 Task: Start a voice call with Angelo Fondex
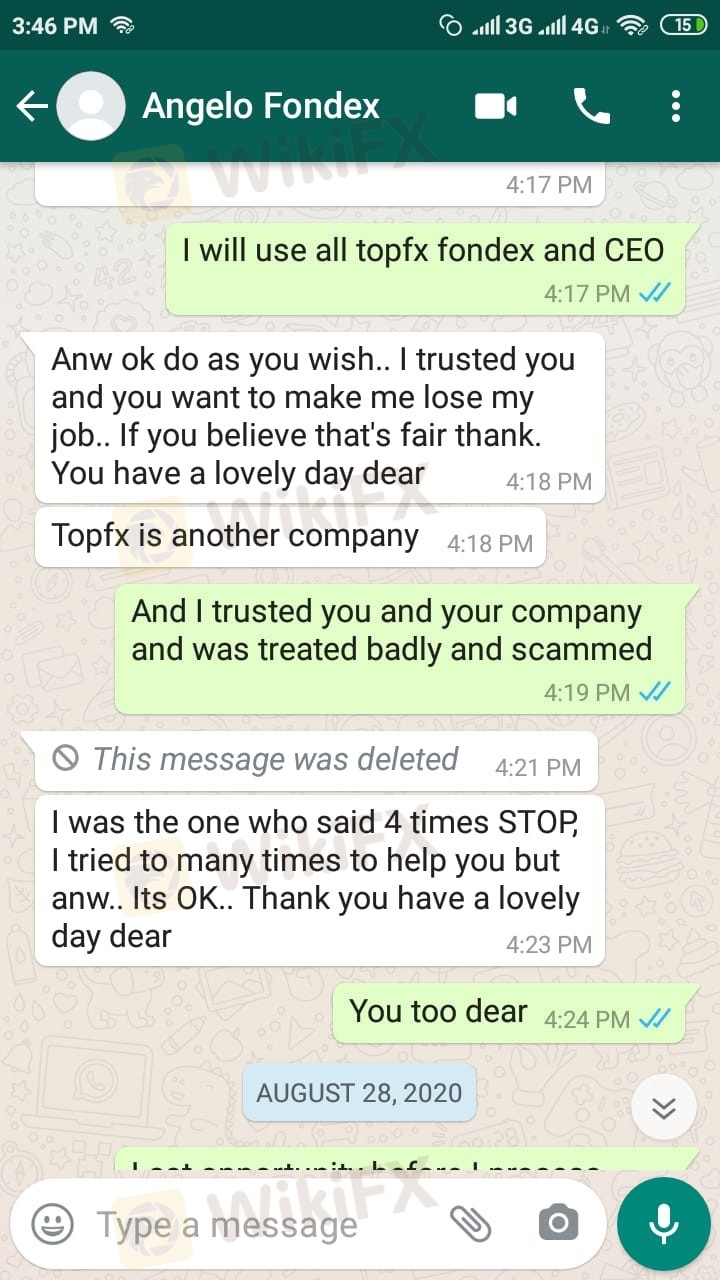coord(591,106)
